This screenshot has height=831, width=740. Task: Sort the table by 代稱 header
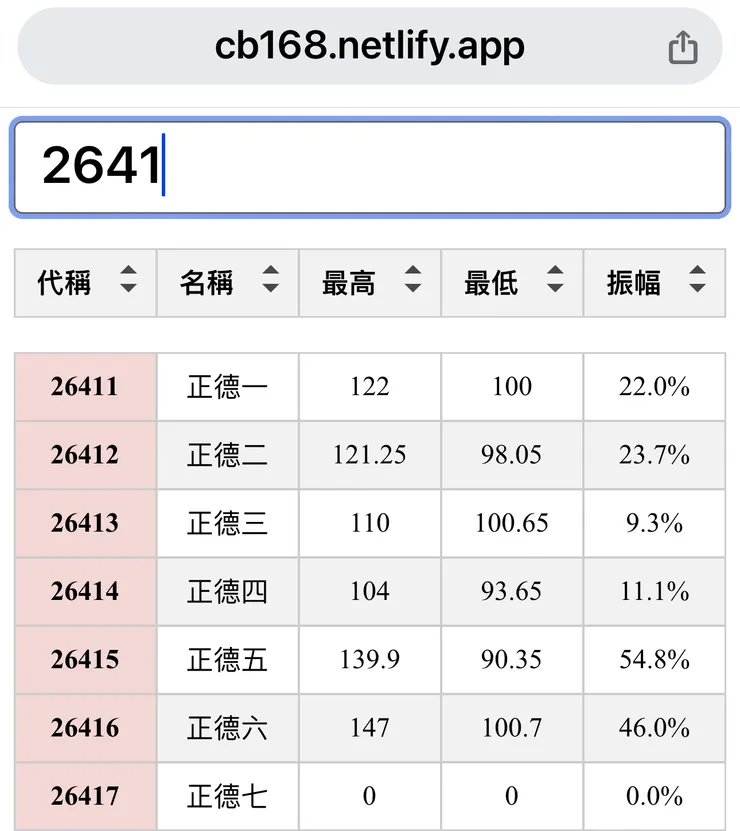point(85,283)
